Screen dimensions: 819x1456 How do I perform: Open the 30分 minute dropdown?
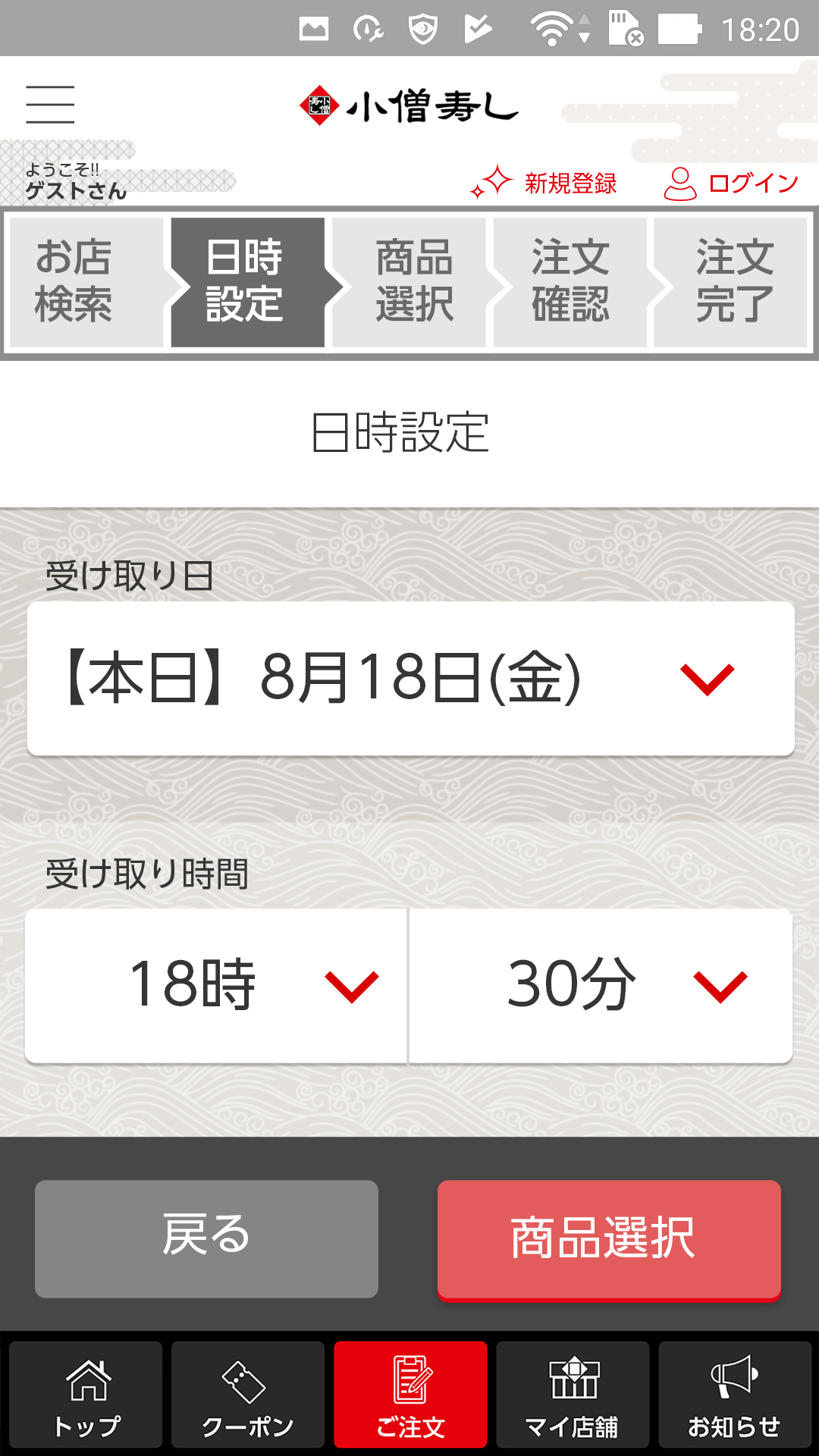[x=601, y=986]
